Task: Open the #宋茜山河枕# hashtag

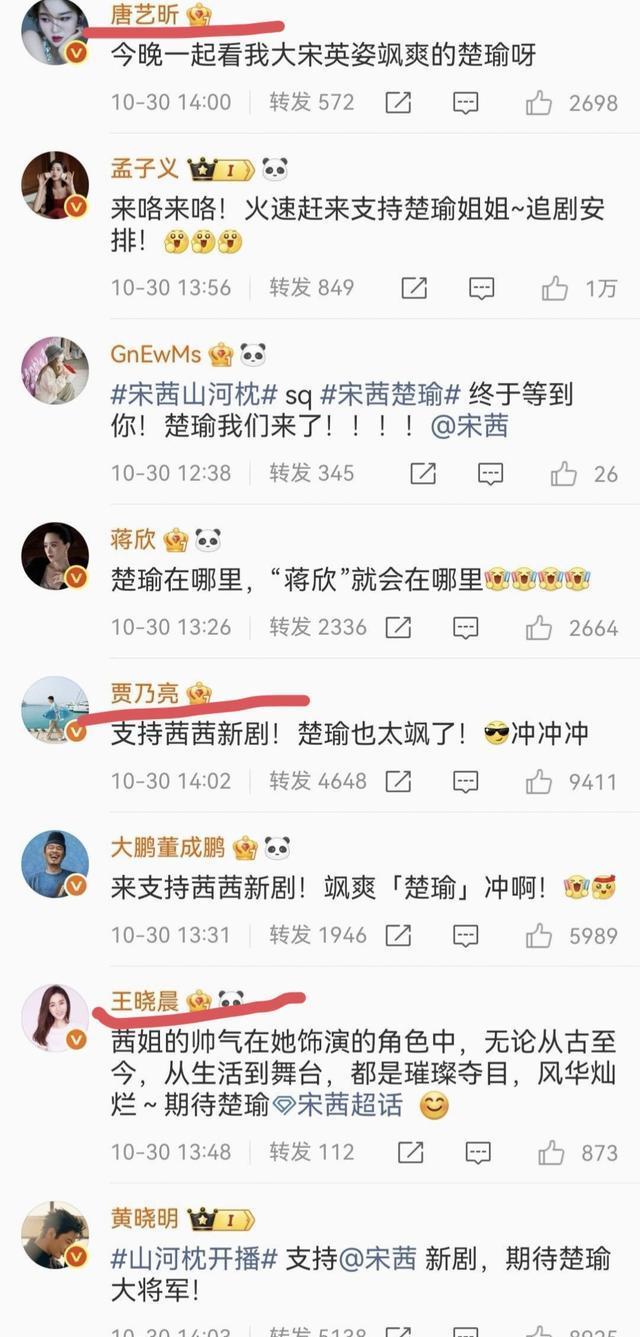Action: (x=186, y=395)
